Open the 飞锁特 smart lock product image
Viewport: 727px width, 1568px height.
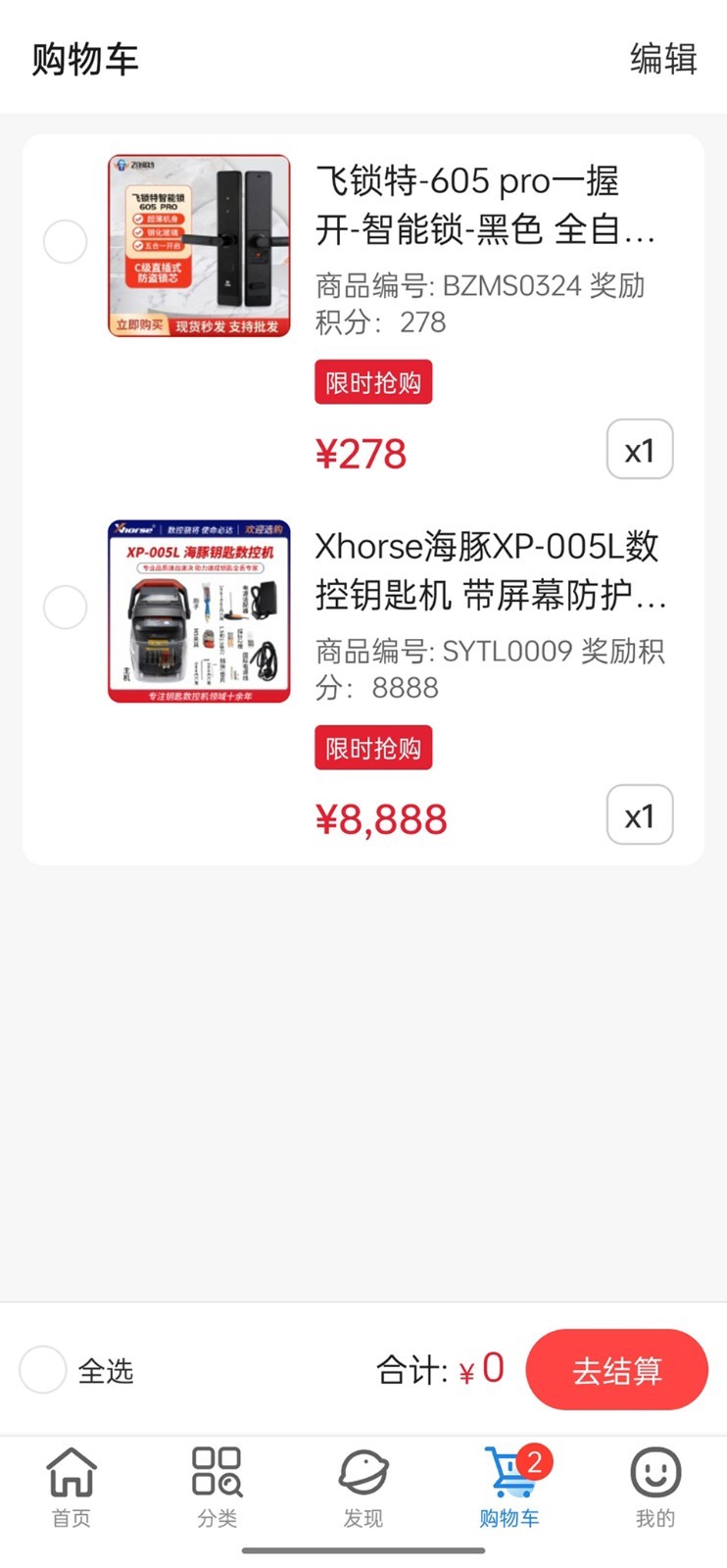click(197, 244)
